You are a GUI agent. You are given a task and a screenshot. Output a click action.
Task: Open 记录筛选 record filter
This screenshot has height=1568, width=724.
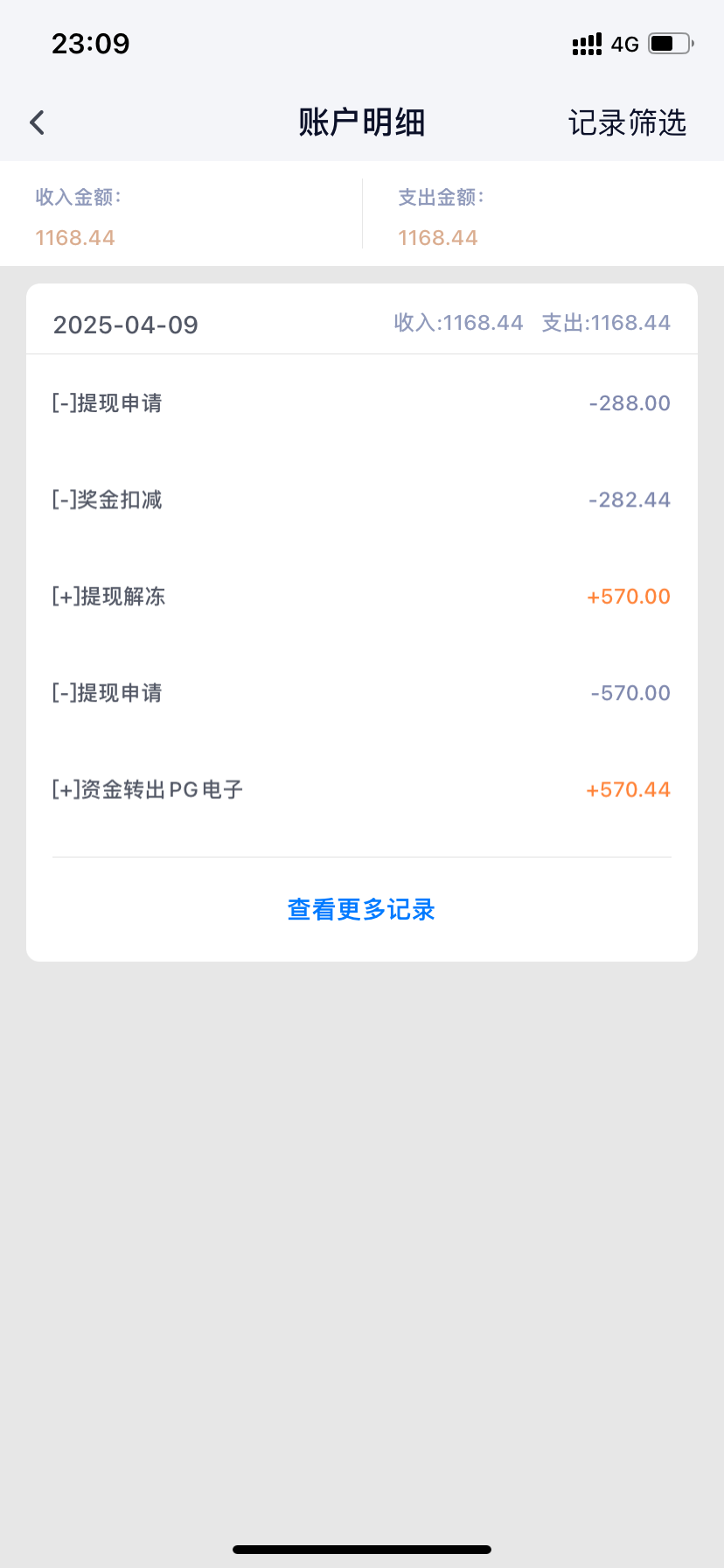pos(627,122)
